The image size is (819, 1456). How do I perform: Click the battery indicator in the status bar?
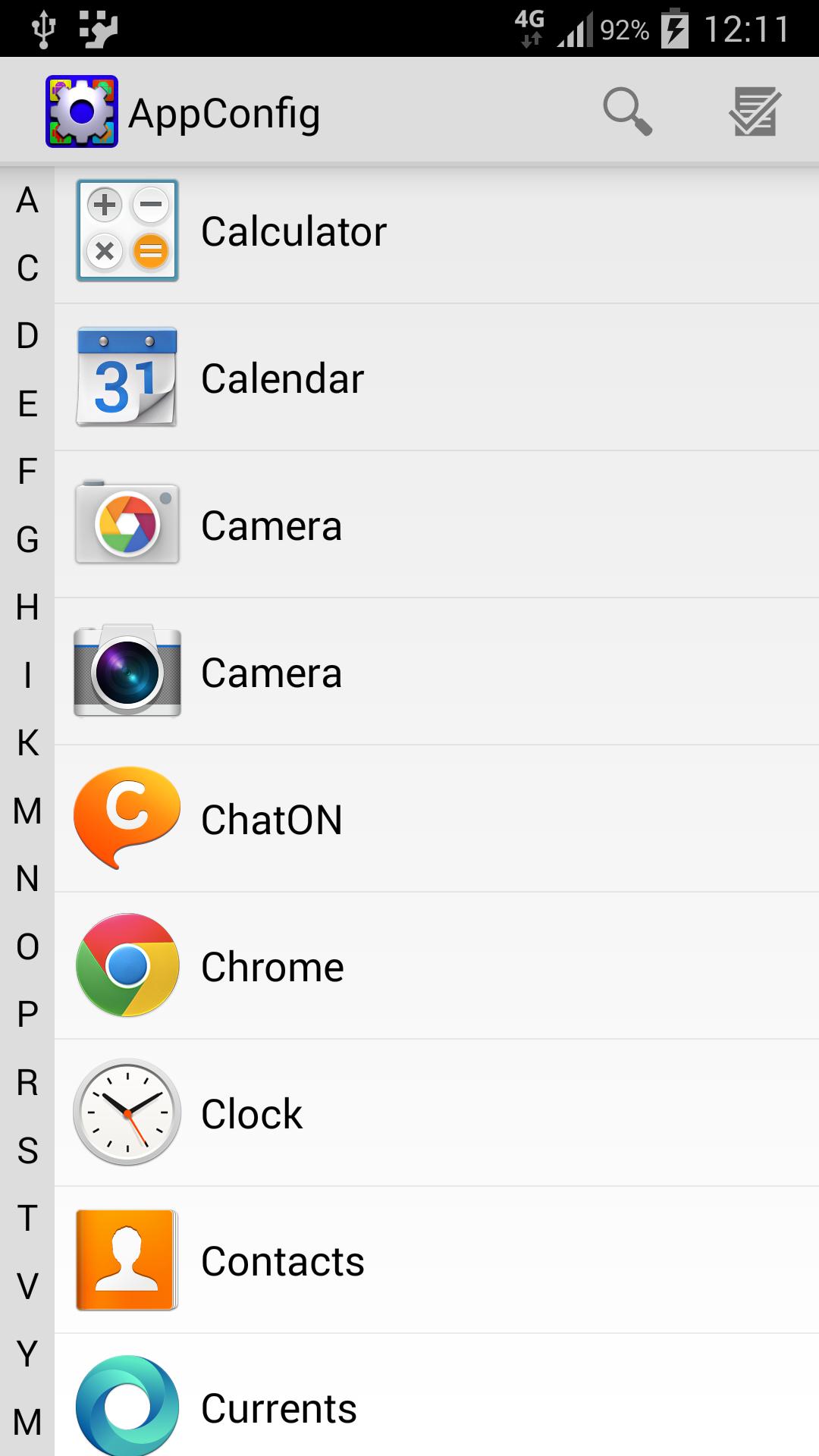[673, 28]
